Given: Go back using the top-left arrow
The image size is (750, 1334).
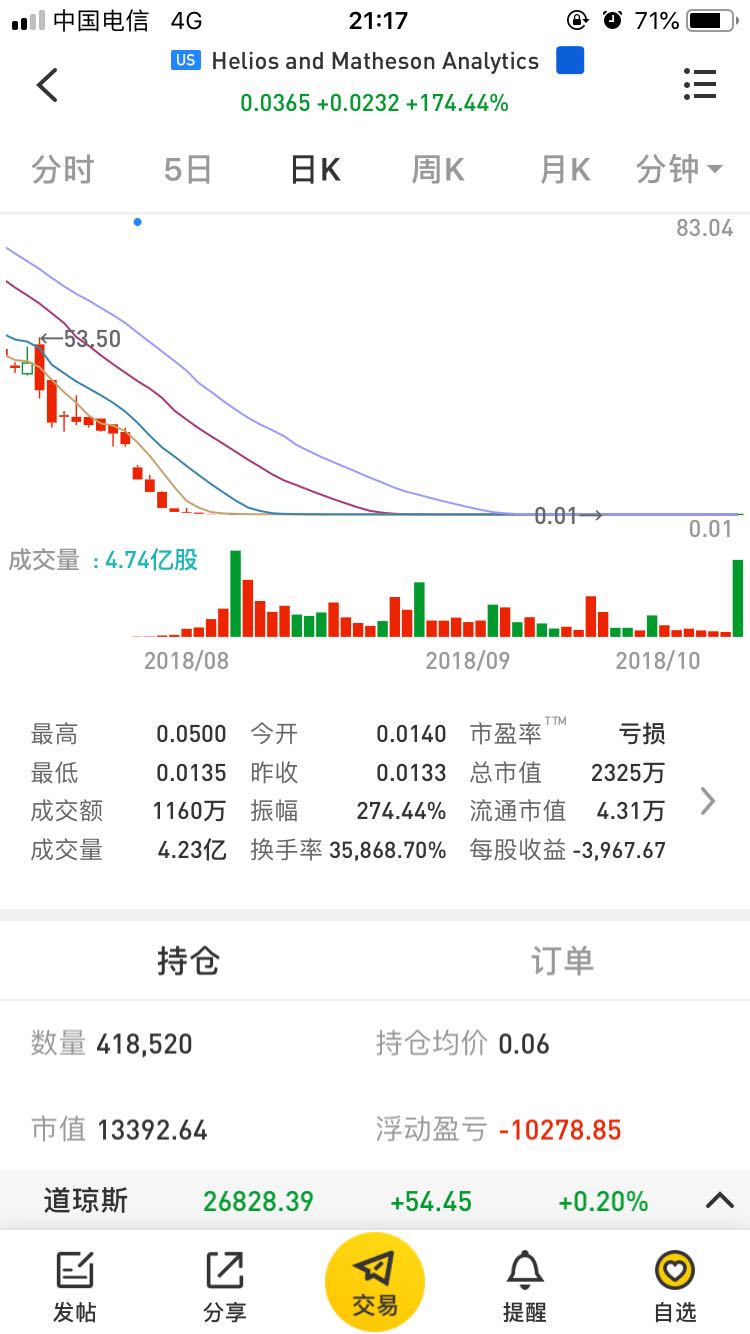Looking at the screenshot, I should point(47,84).
